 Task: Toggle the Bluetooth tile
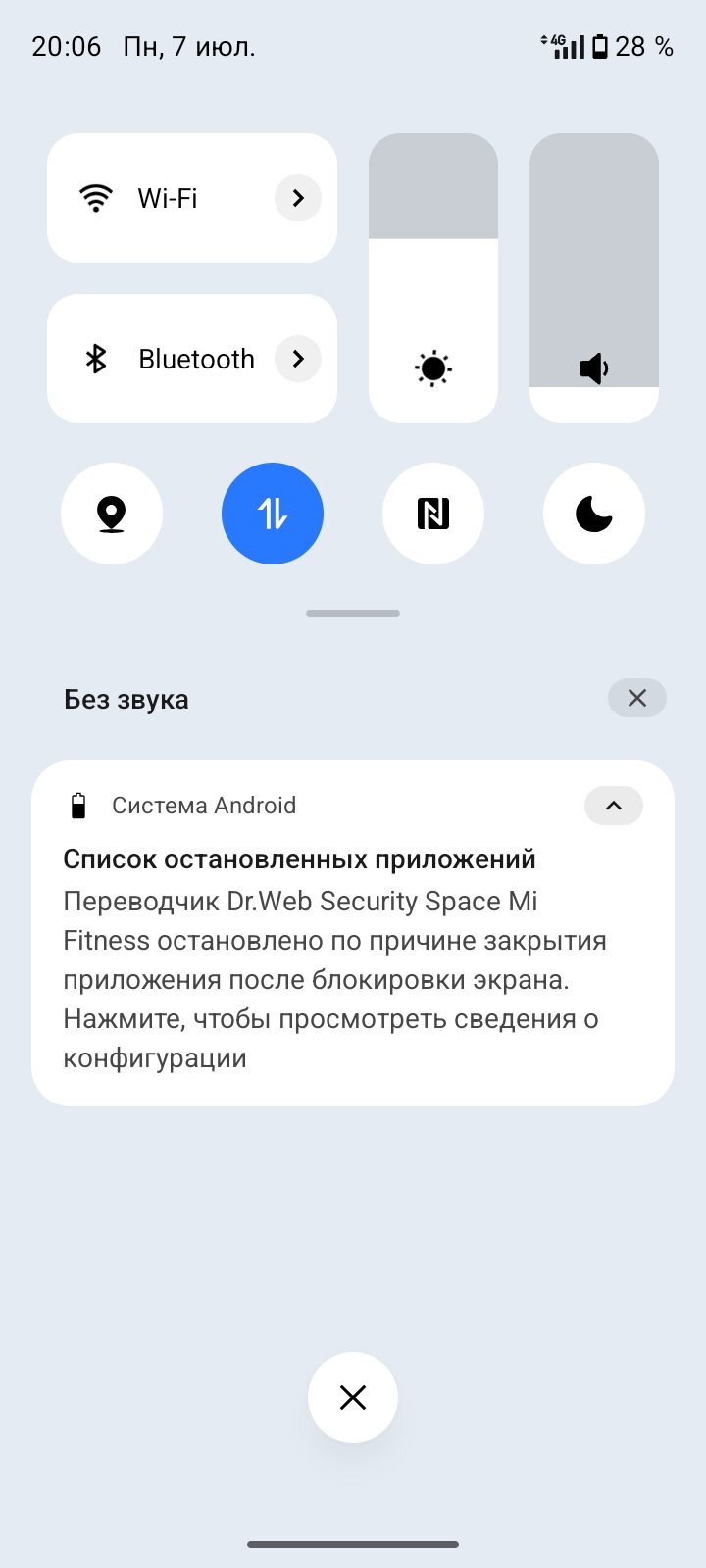point(157,359)
